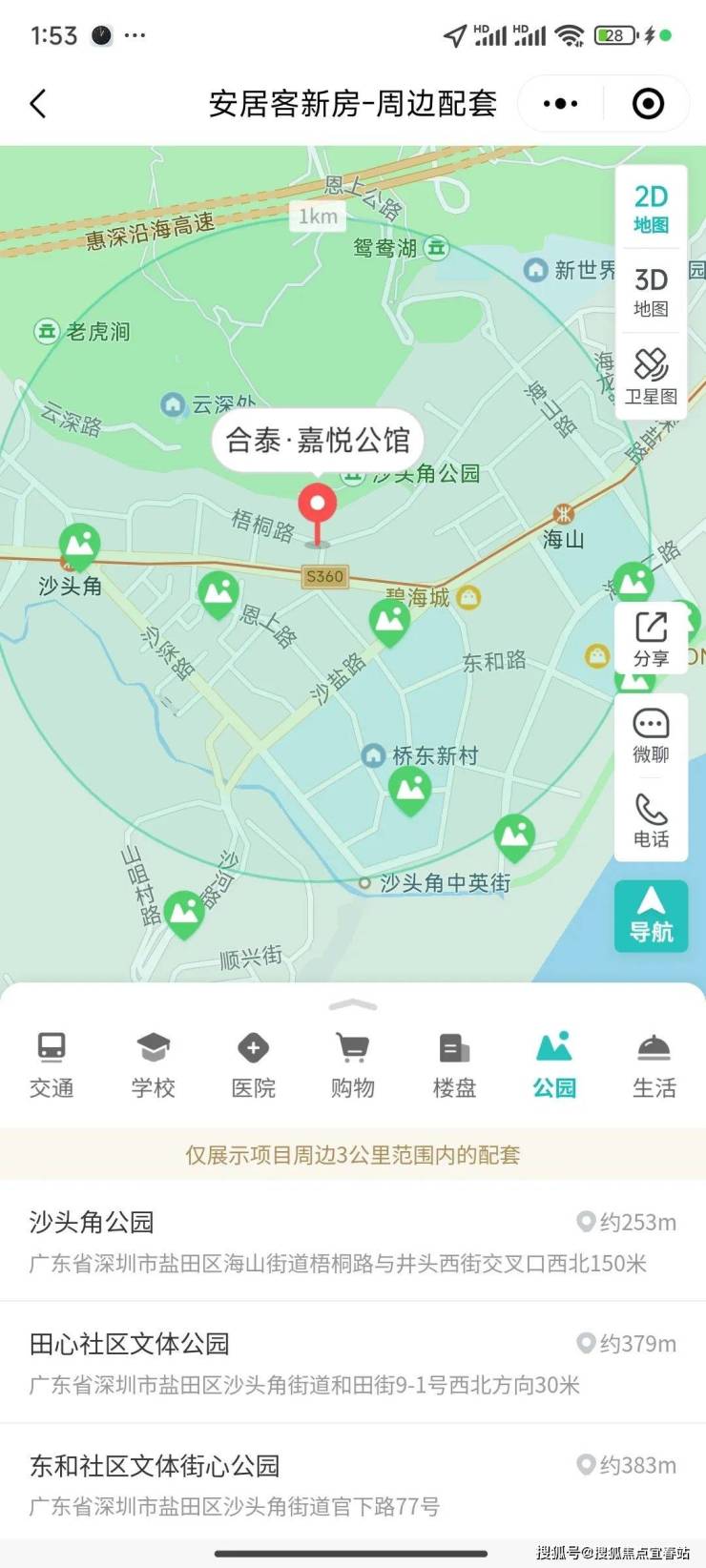Screen dimensions: 706x1568
Task: Switch to 2D地图 view
Action: 651,209
